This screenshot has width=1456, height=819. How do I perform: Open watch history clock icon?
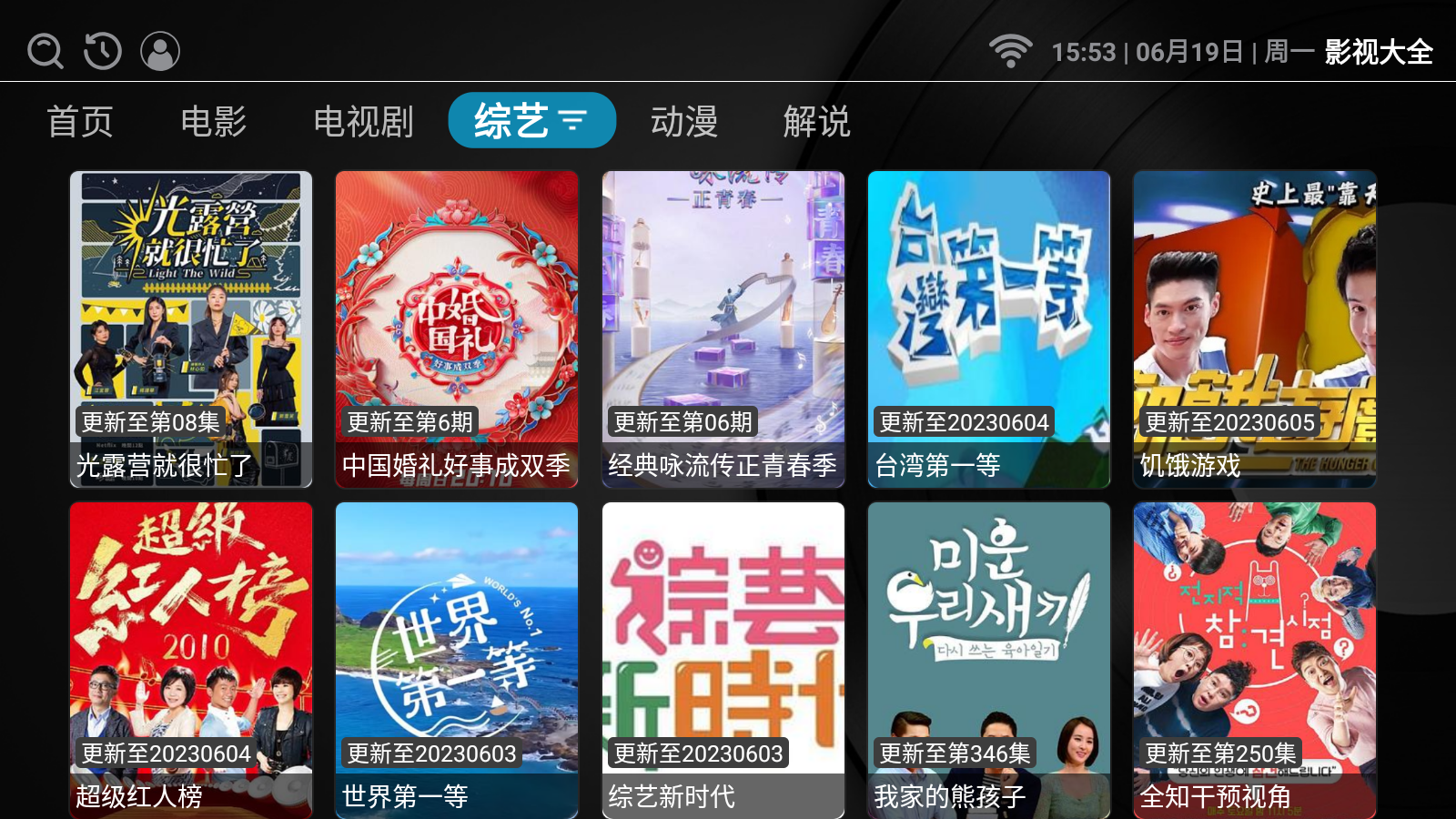click(103, 51)
